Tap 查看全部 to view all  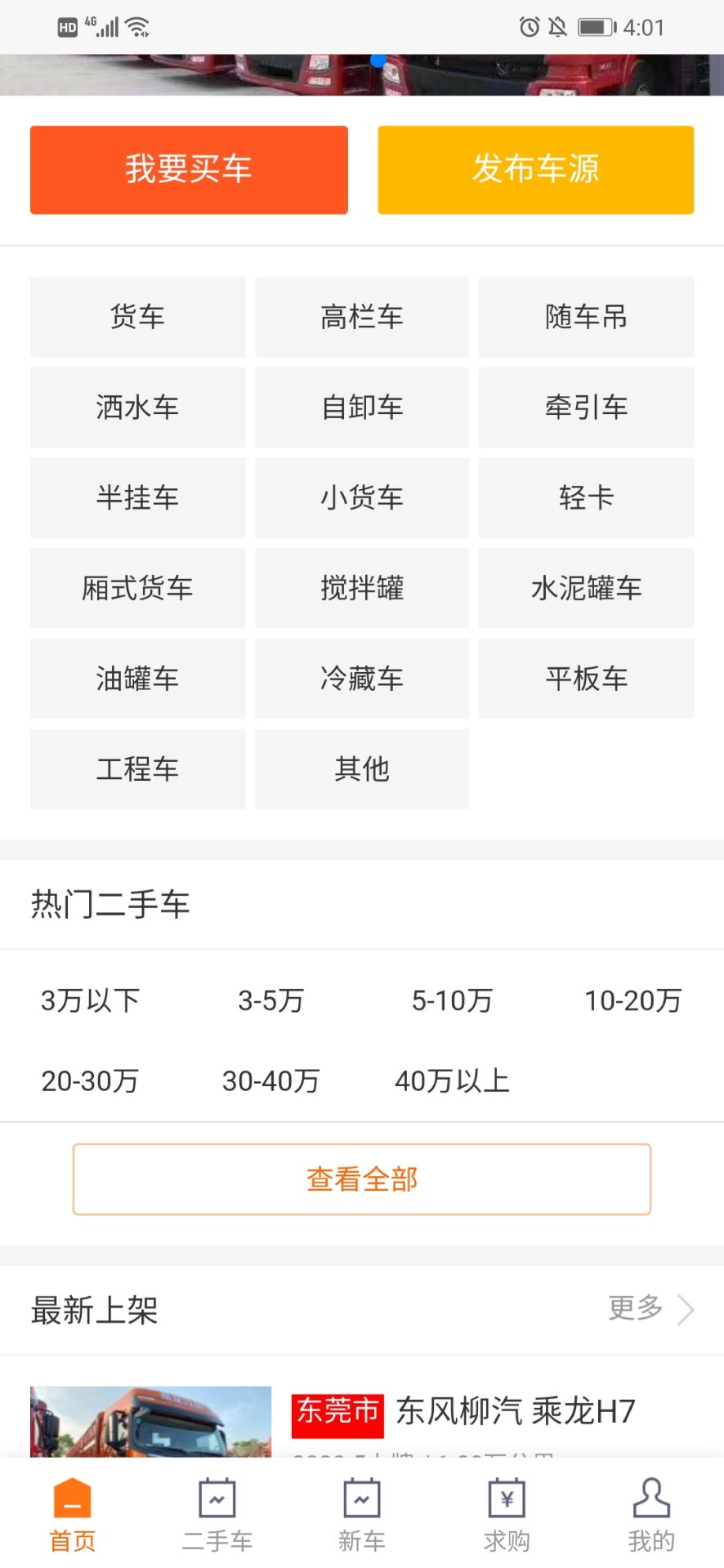tap(362, 1179)
